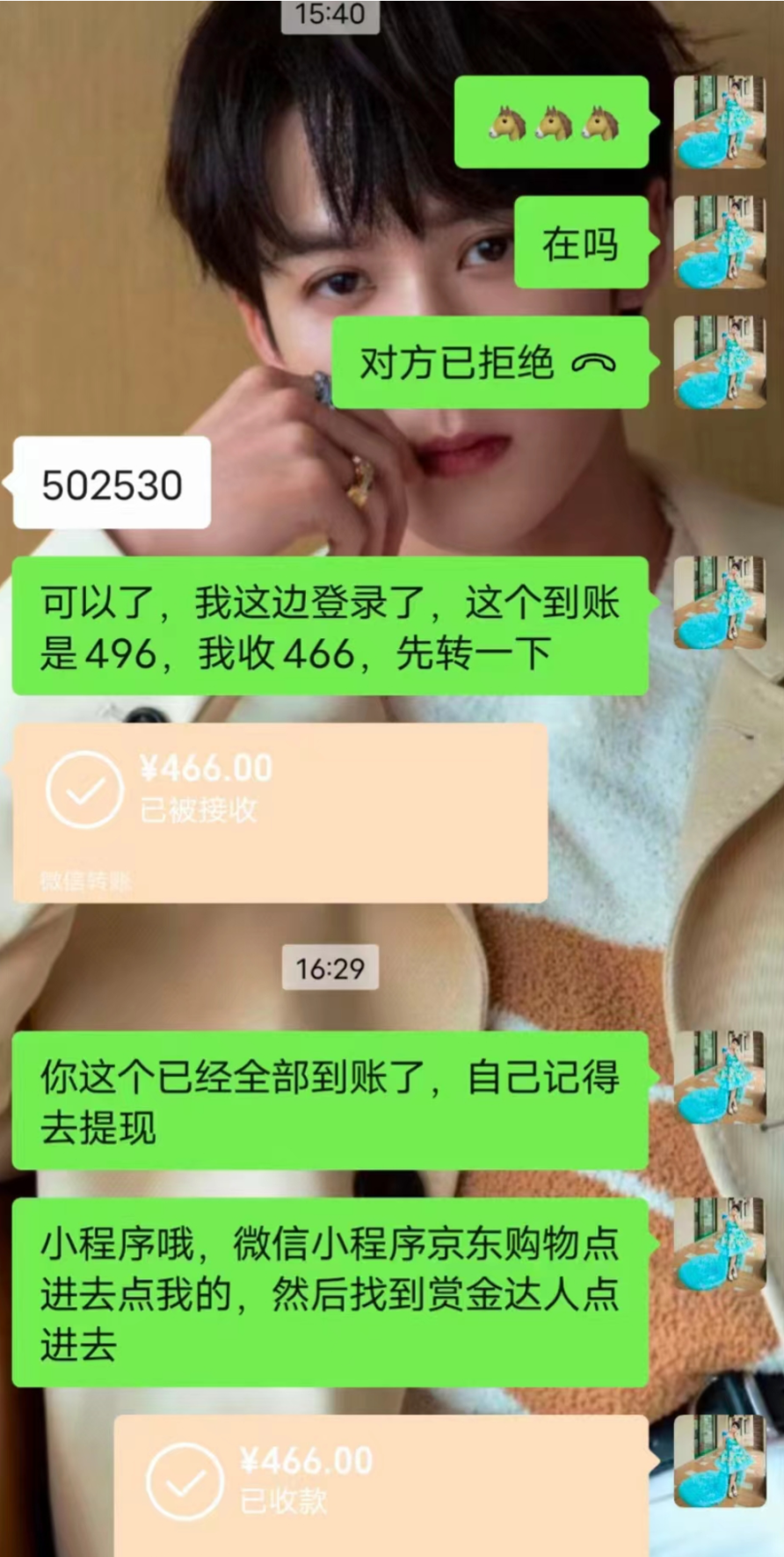Tap the 对方已拒绝 call bubble to redial

[489, 363]
